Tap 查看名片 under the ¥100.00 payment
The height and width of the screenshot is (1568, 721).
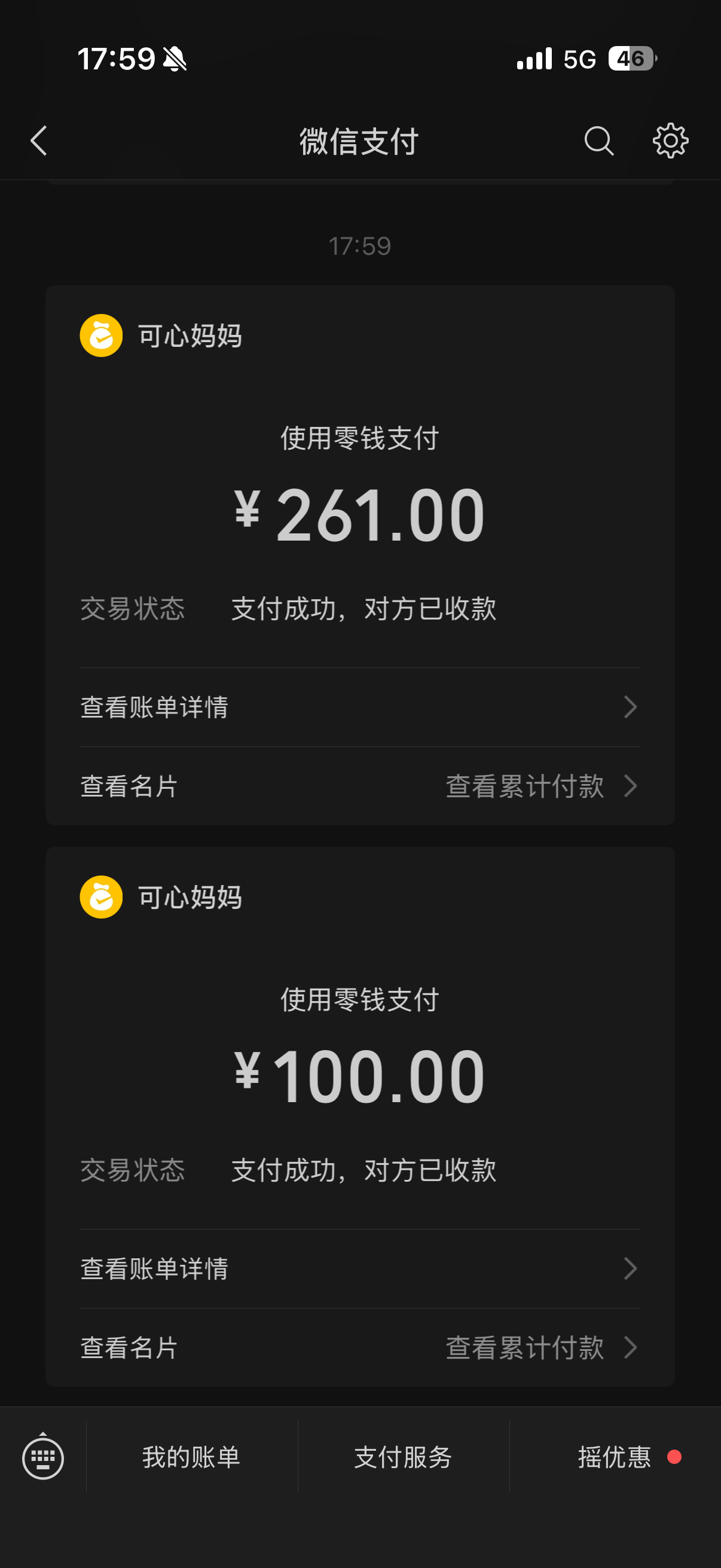tap(129, 1348)
